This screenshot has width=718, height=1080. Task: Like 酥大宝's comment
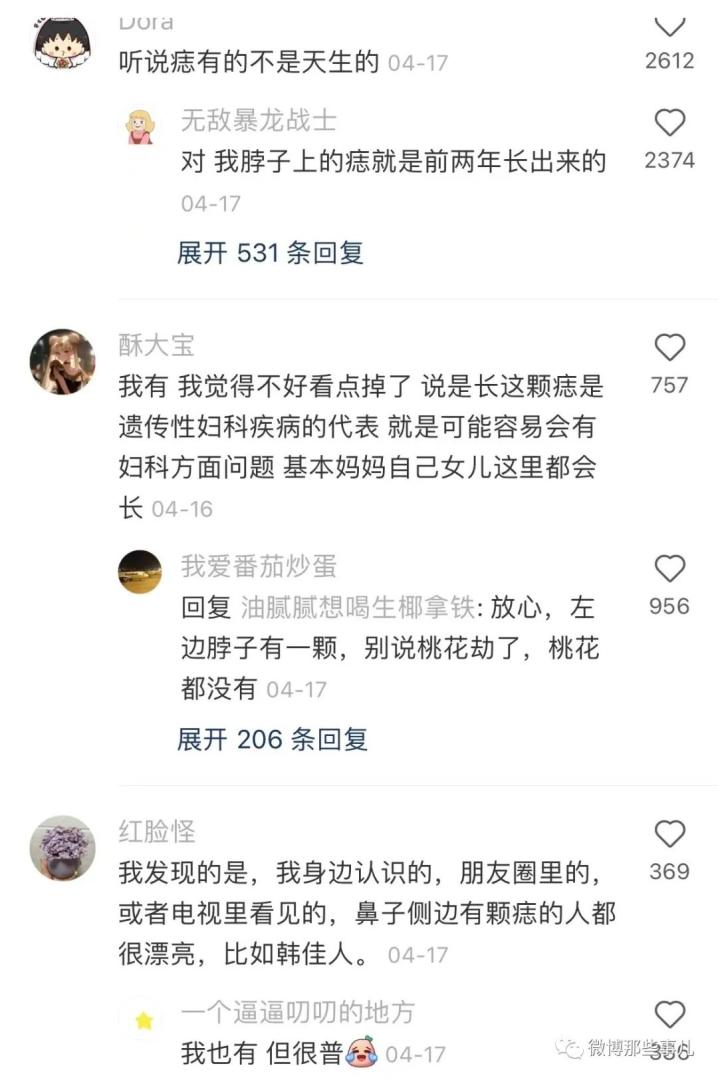[669, 348]
